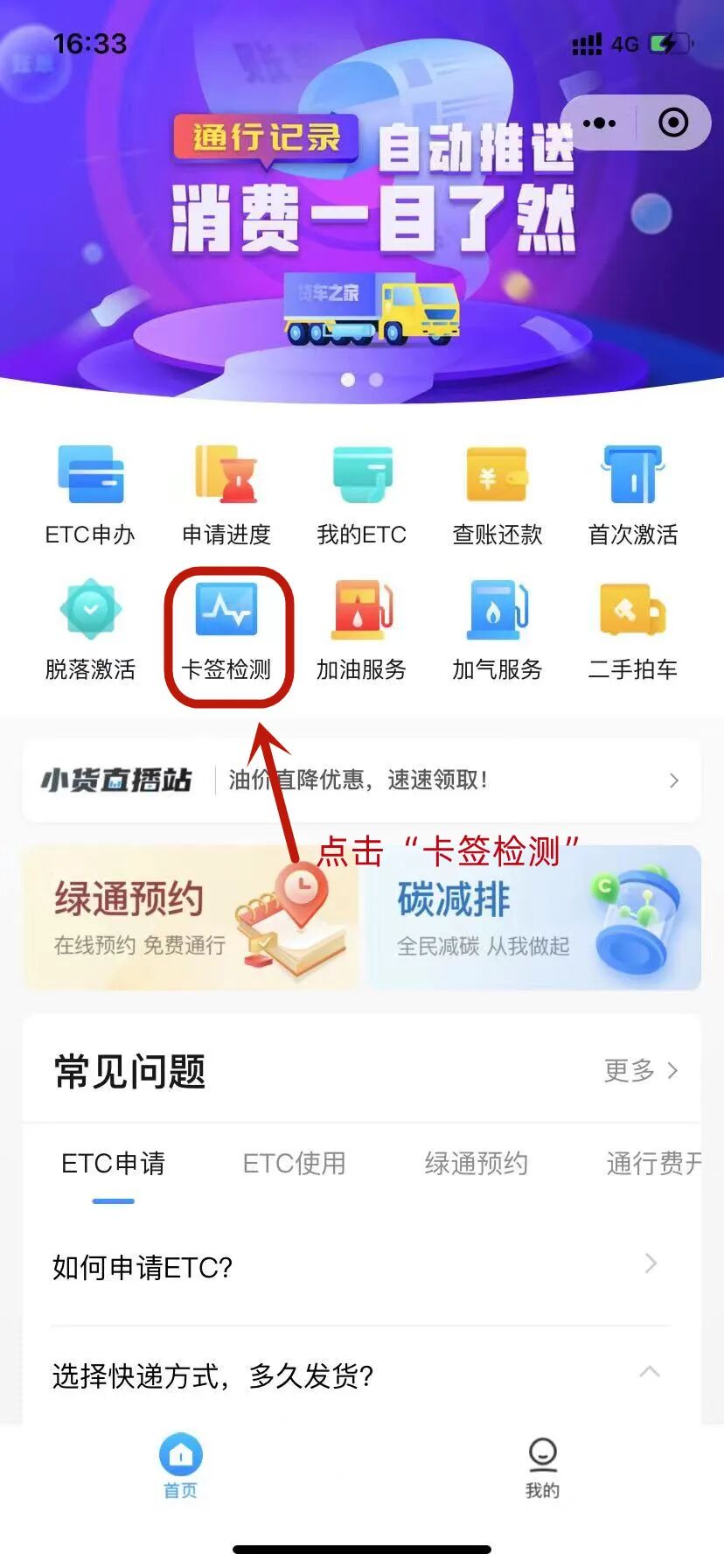The image size is (724, 1568).
Task: Switch to the ETC使用 tab
Action: pos(294,1164)
